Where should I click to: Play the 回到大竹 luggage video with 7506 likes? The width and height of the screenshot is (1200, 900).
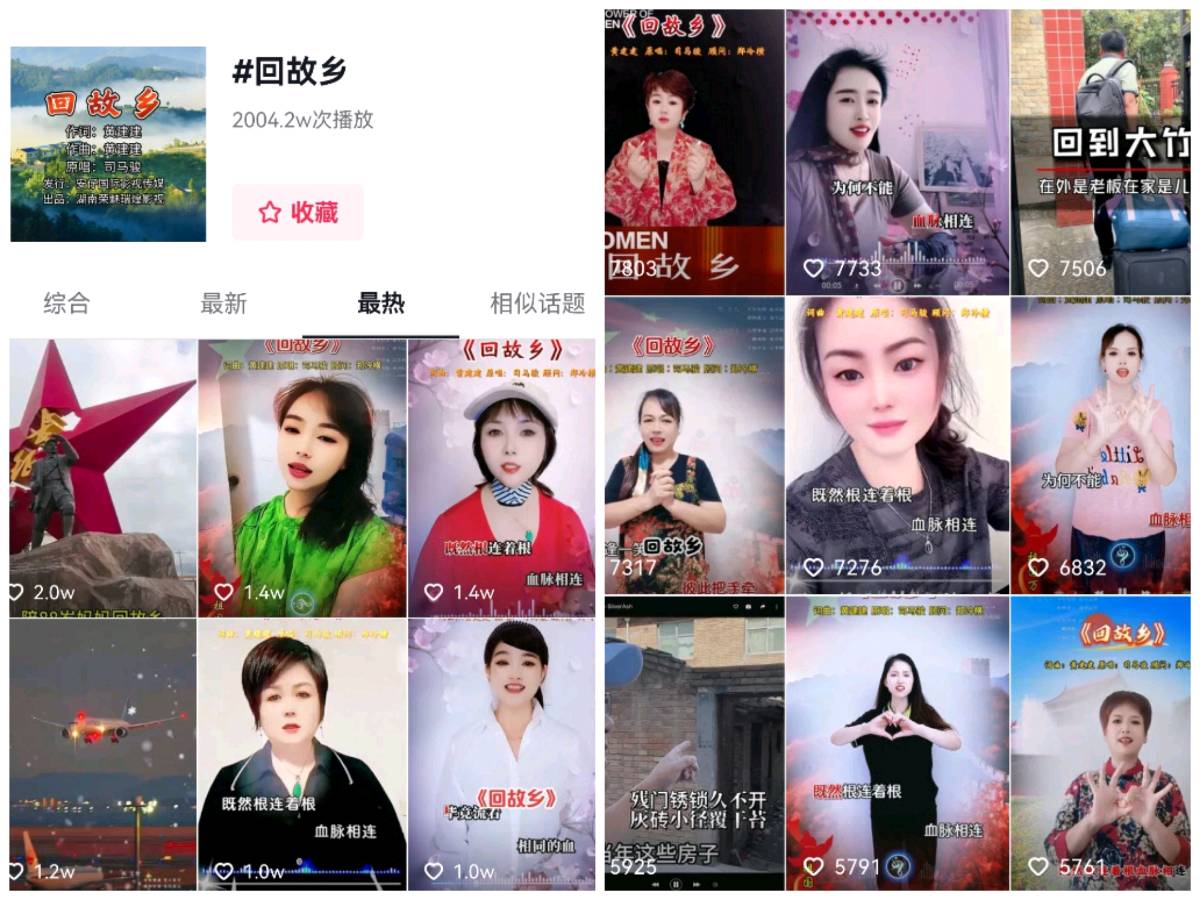click(1105, 152)
